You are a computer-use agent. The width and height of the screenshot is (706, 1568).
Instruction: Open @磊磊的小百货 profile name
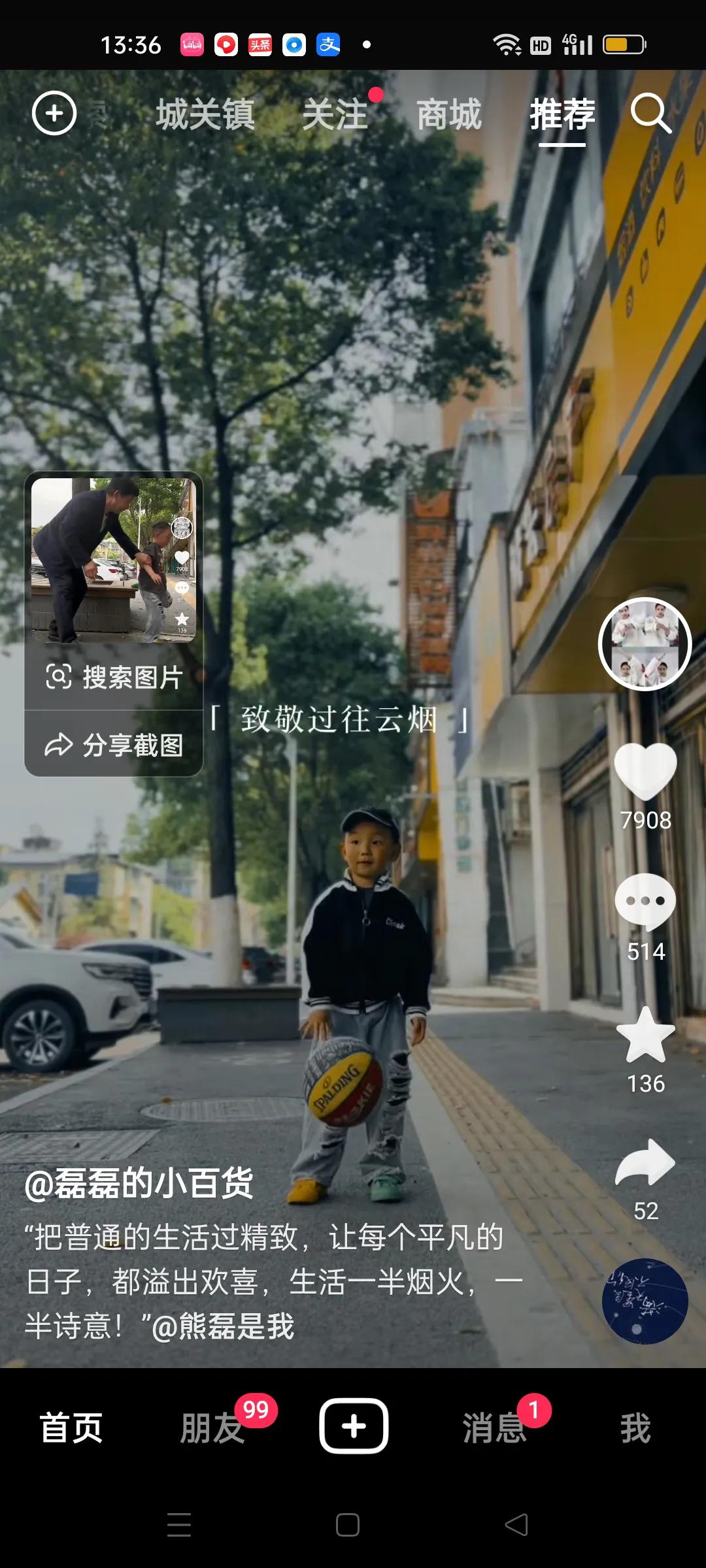pyautogui.click(x=139, y=1183)
